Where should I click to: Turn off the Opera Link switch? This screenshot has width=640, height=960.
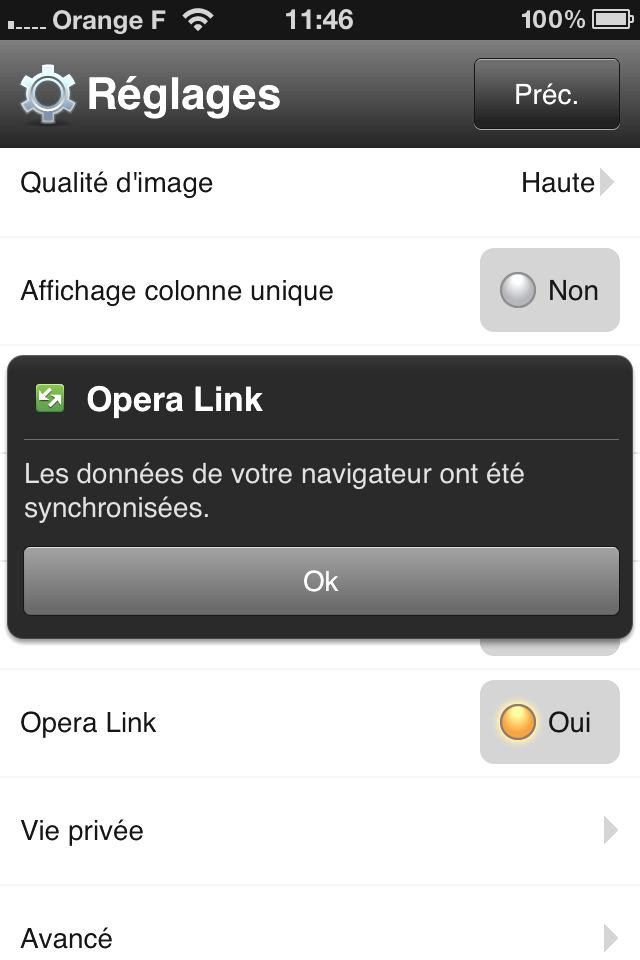point(549,722)
